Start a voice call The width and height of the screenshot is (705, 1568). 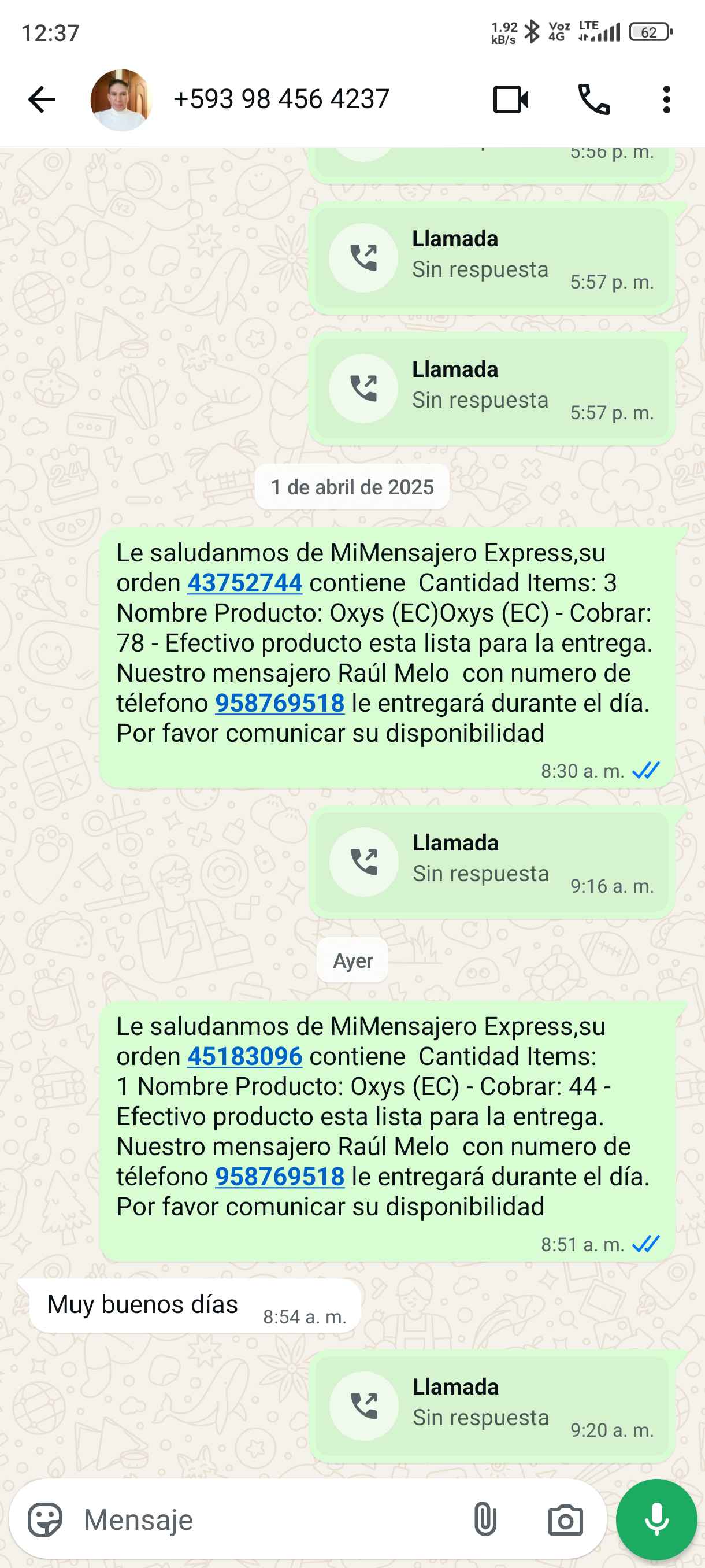(593, 100)
